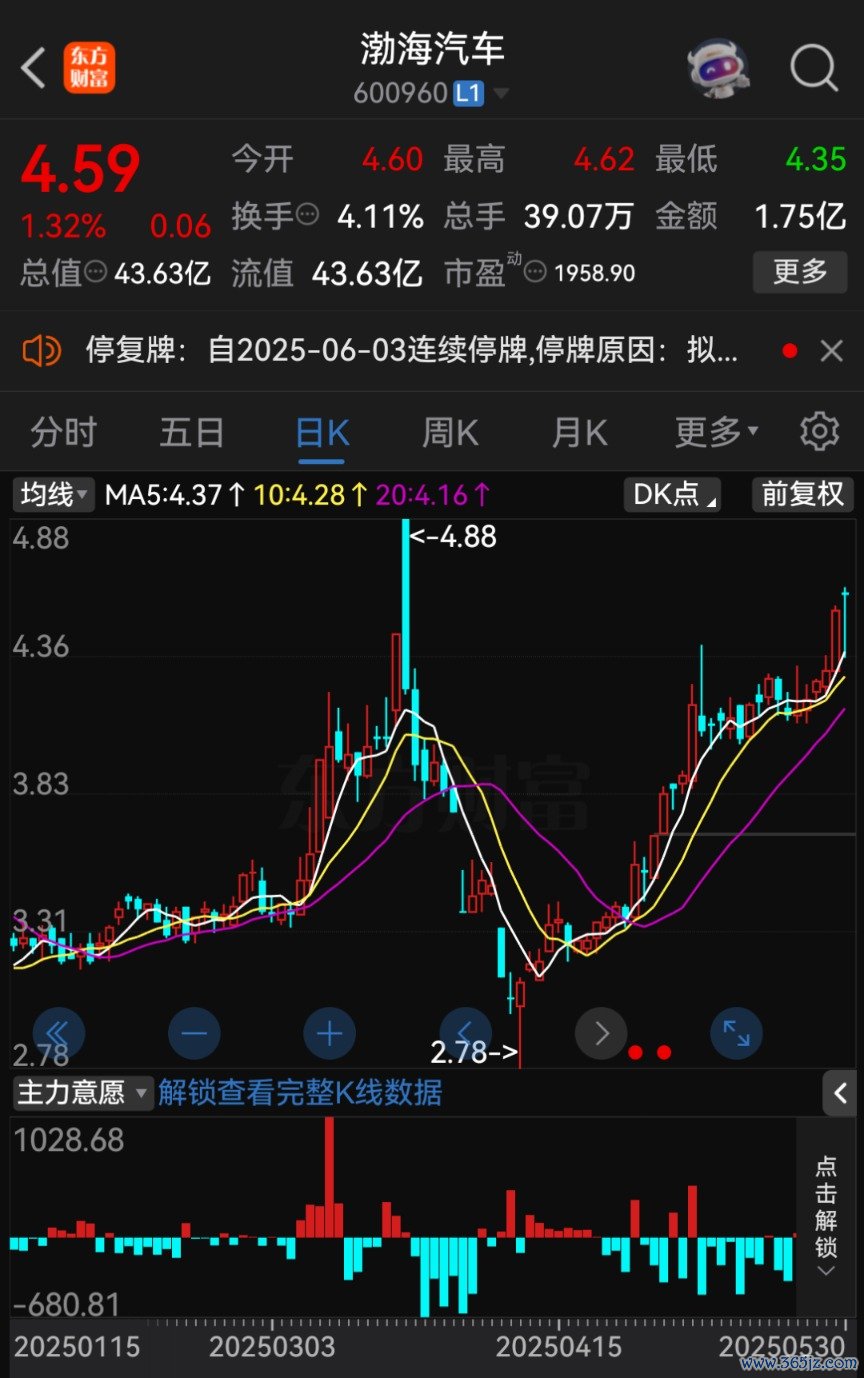Tap 更多 button for more quote data
The width and height of the screenshot is (864, 1378).
(799, 271)
